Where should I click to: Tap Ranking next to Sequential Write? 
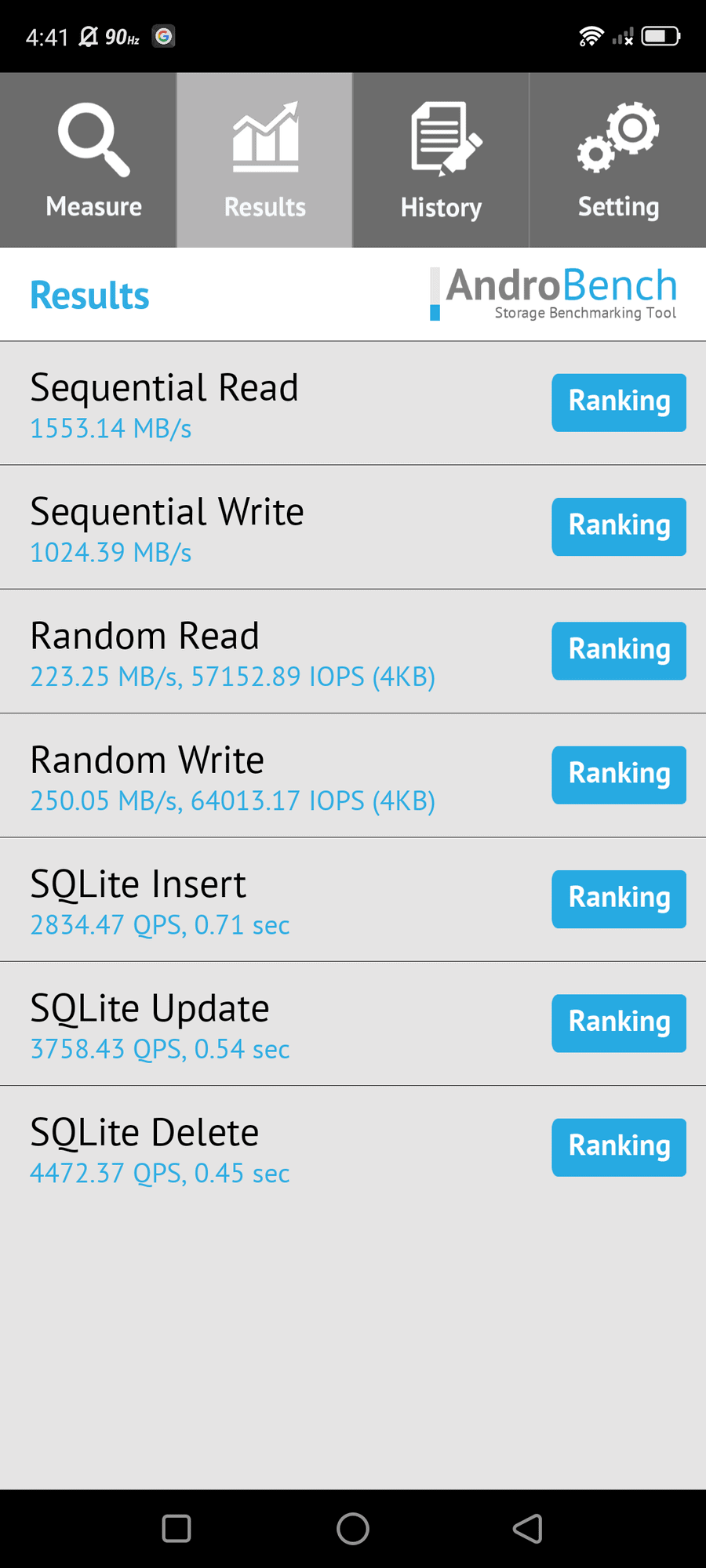(619, 527)
